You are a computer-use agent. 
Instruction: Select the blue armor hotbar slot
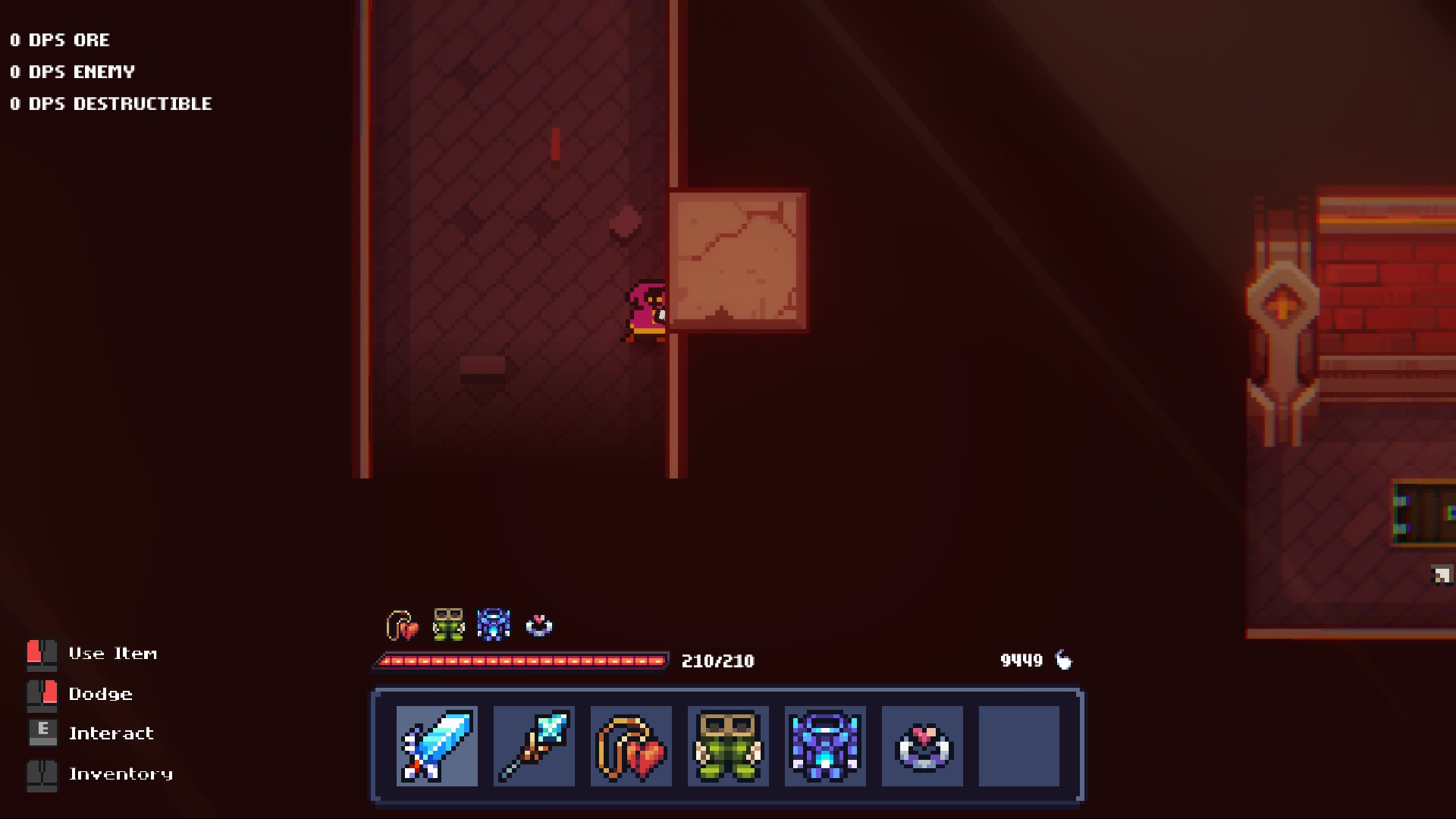tap(825, 746)
